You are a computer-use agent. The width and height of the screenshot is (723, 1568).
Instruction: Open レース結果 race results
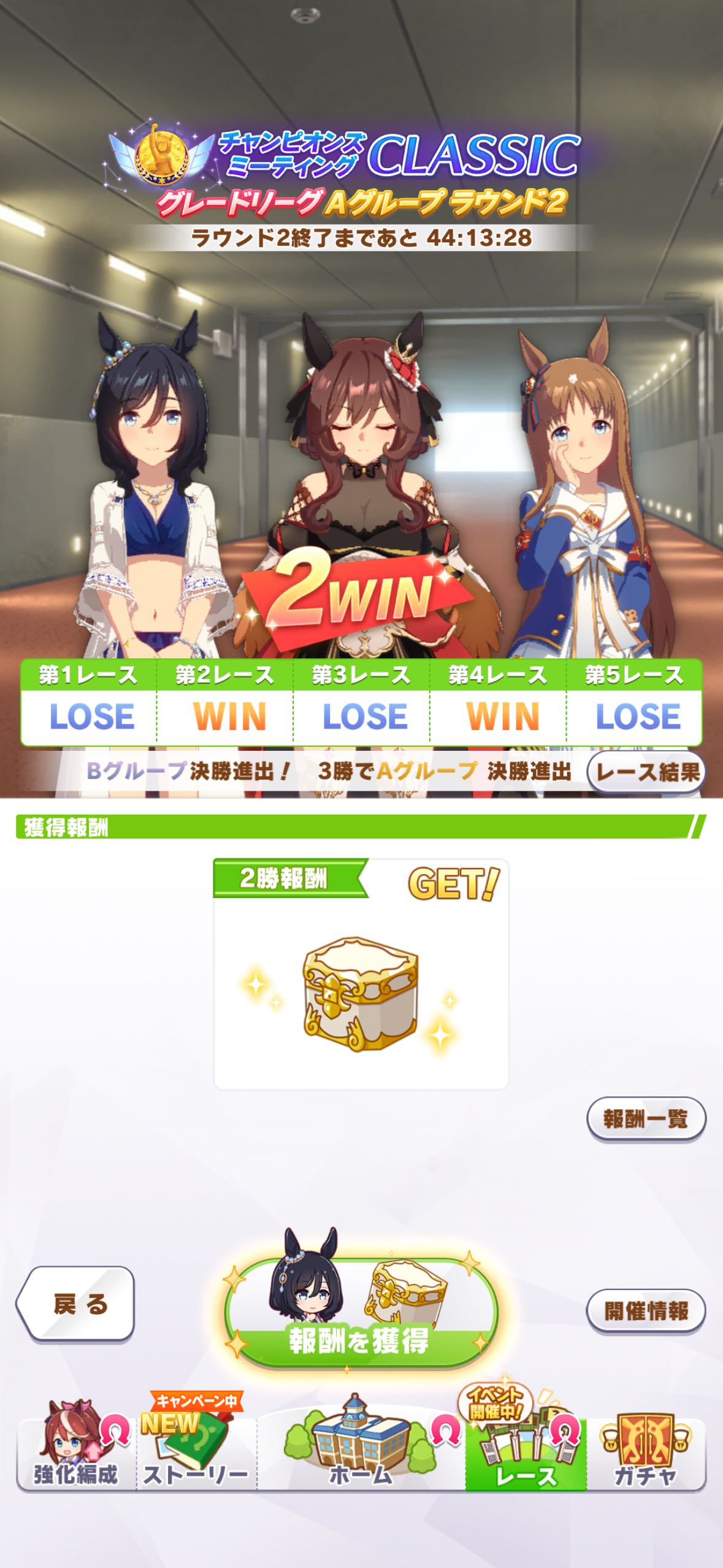pos(646,772)
